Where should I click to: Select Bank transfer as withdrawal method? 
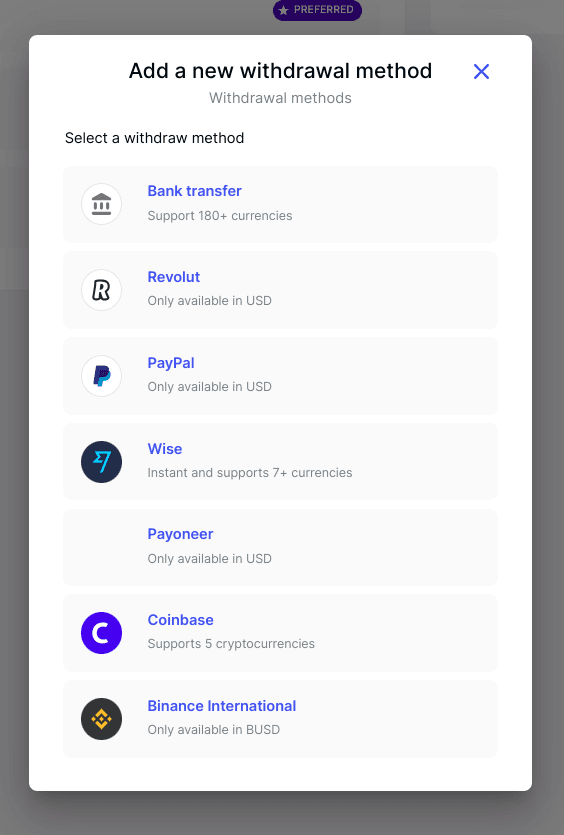coord(280,204)
